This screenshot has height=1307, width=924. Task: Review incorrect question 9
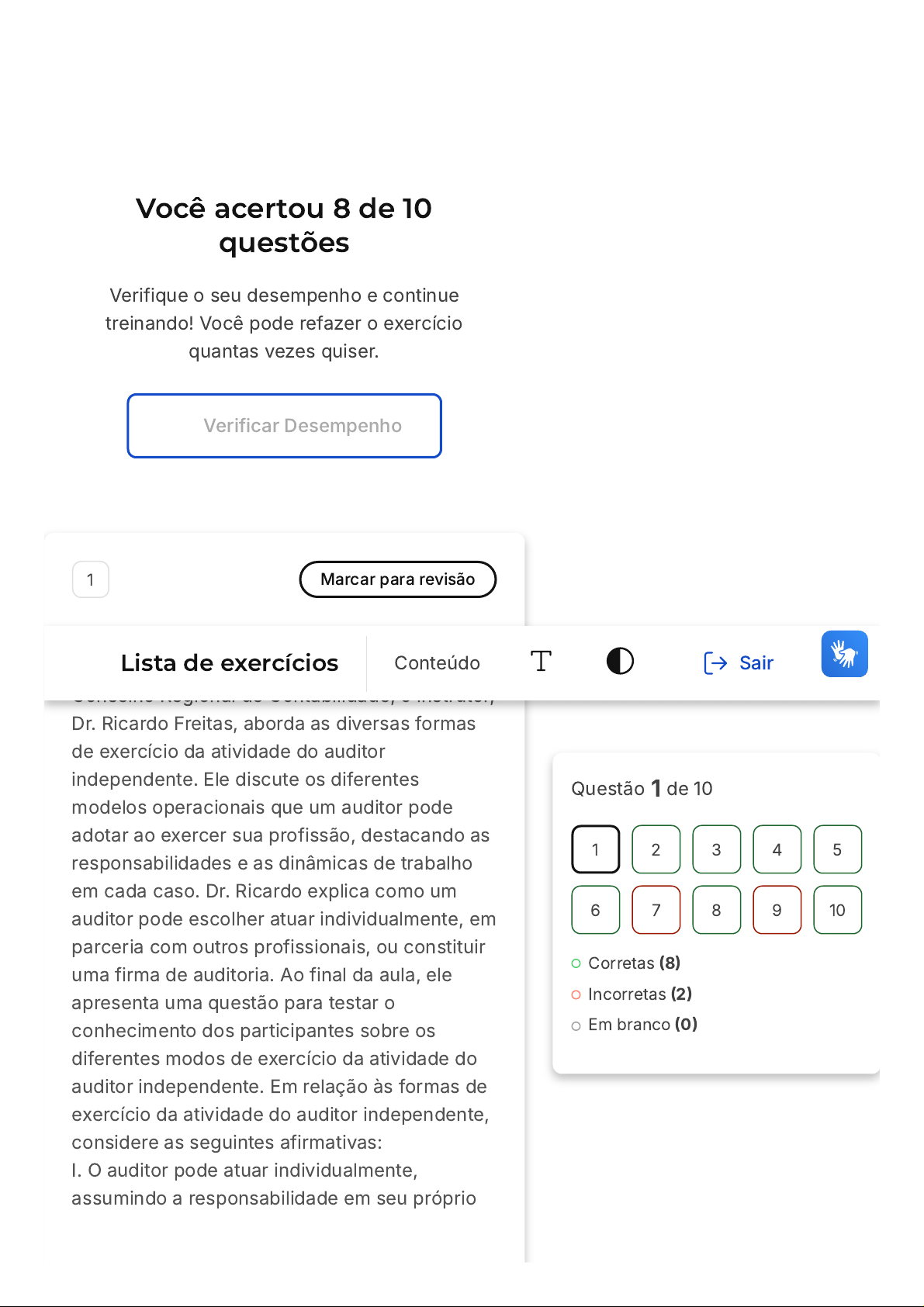point(777,910)
